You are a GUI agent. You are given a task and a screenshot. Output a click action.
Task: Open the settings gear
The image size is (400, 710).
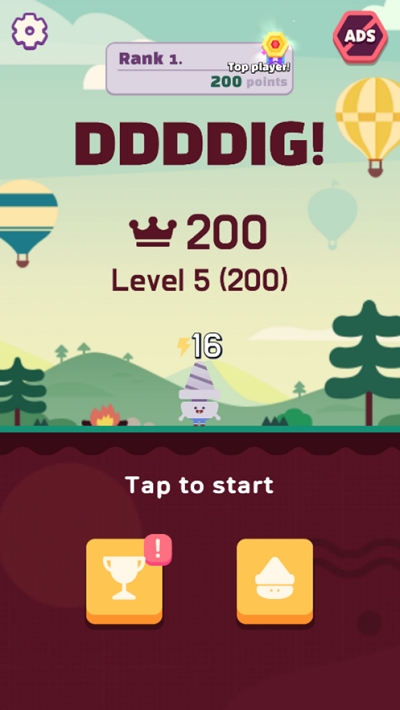tap(30, 31)
